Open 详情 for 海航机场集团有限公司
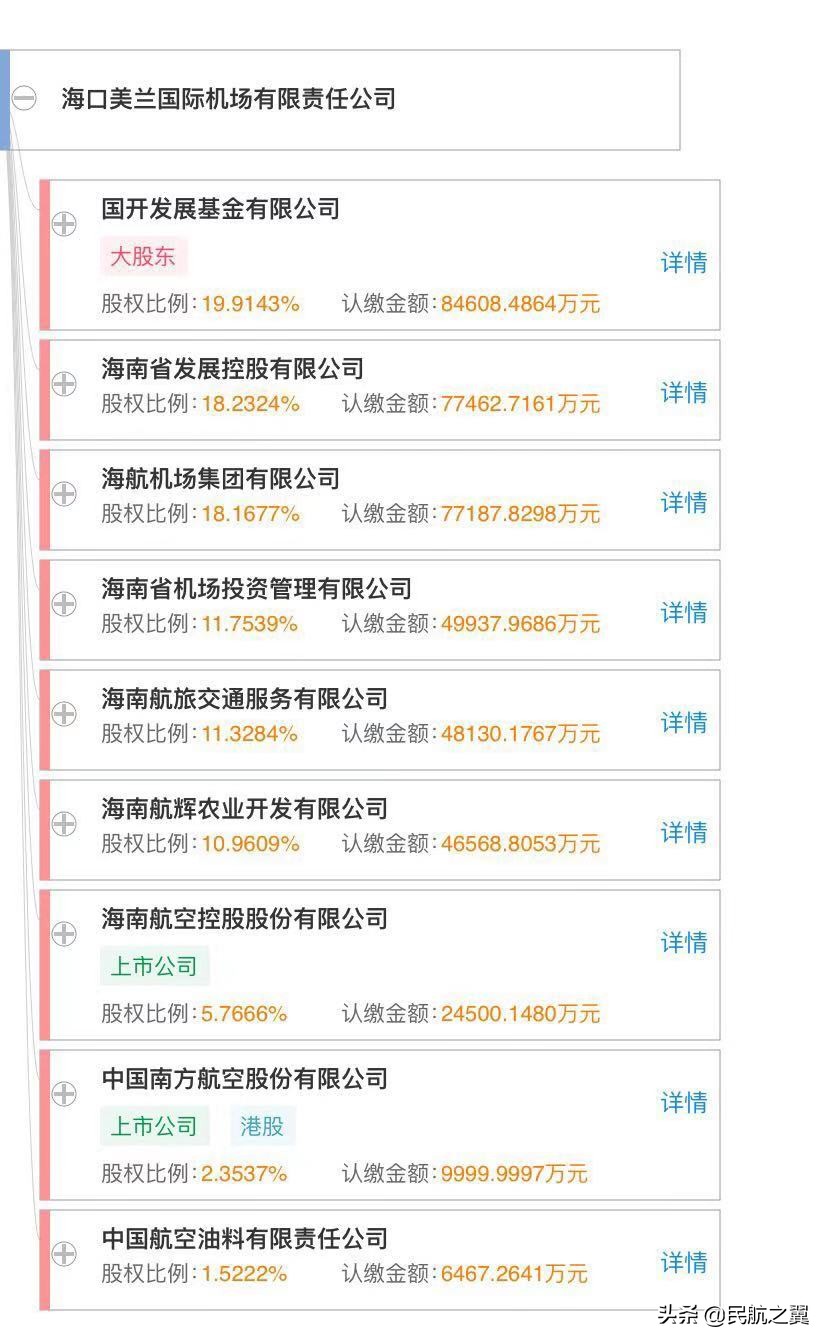 click(x=684, y=503)
